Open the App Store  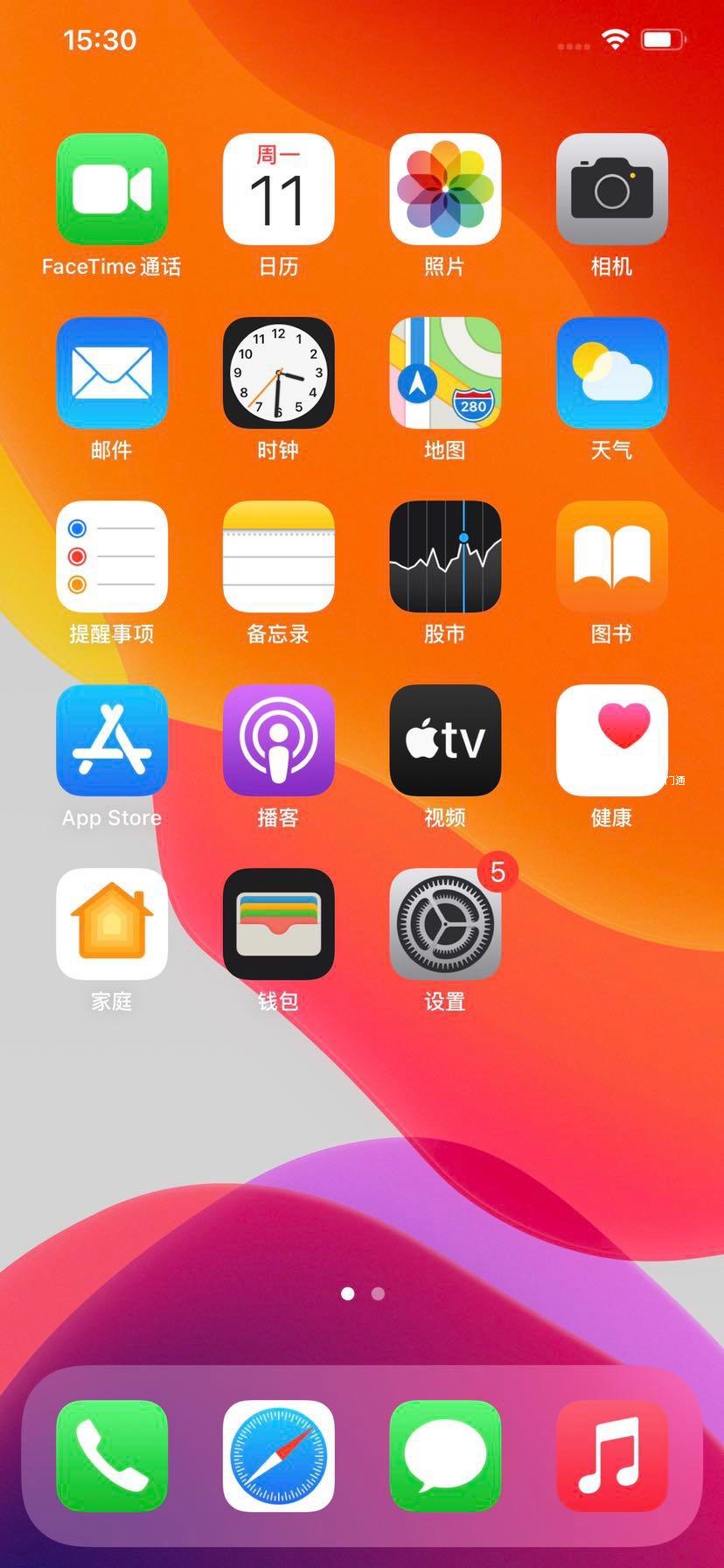(x=112, y=740)
